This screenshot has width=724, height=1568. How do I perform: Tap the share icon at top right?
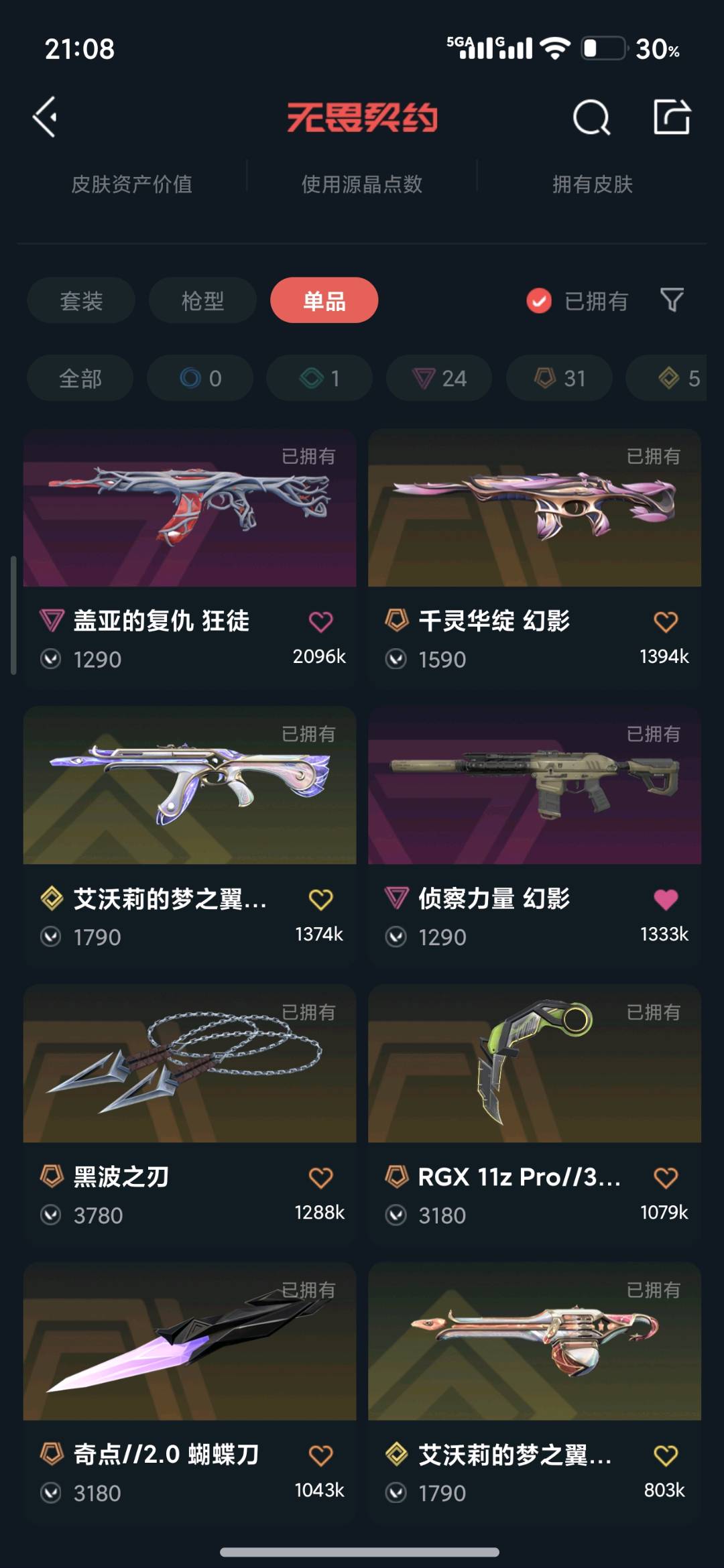(x=672, y=117)
